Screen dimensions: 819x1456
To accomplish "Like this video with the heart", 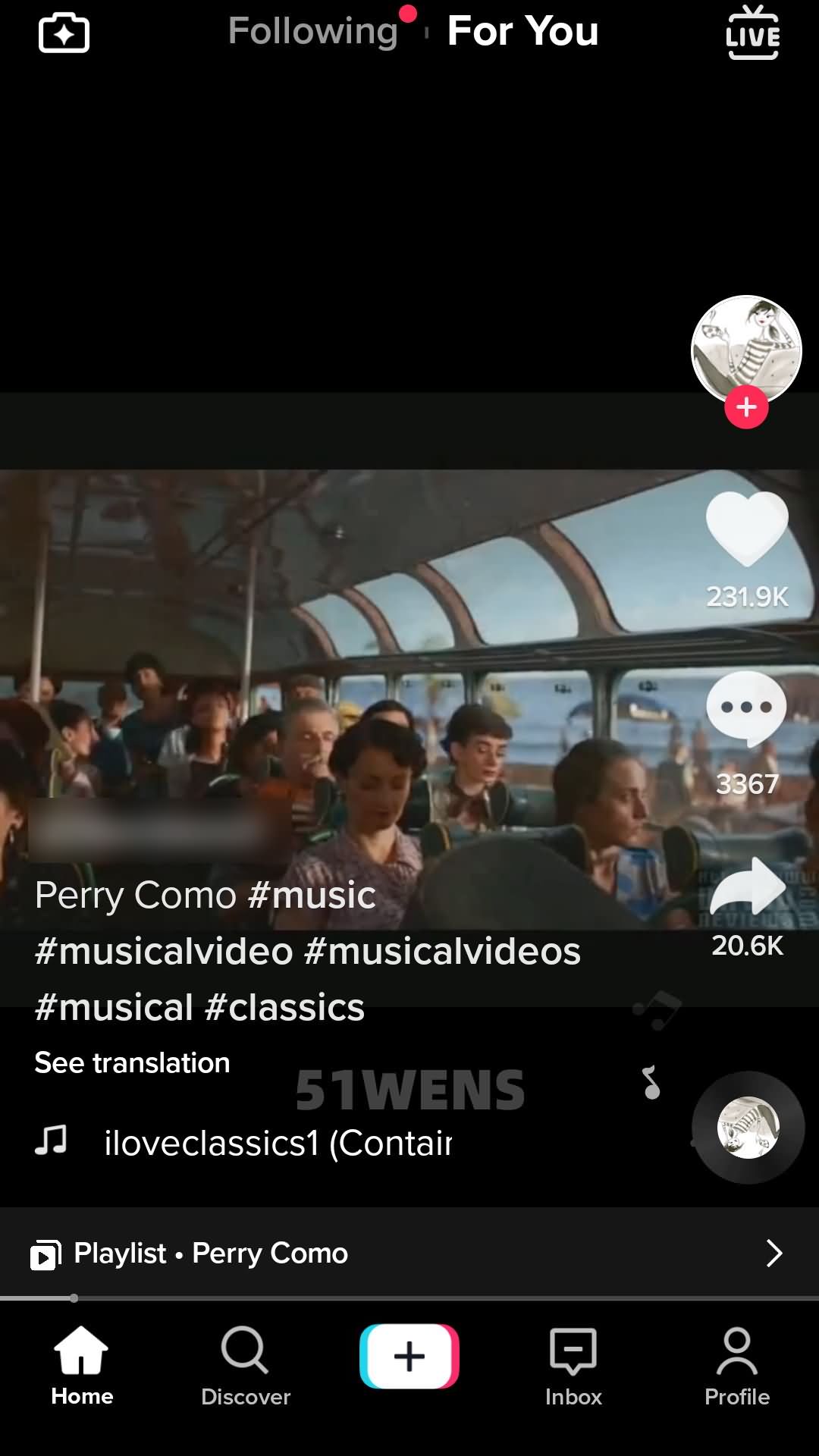I will tap(747, 529).
